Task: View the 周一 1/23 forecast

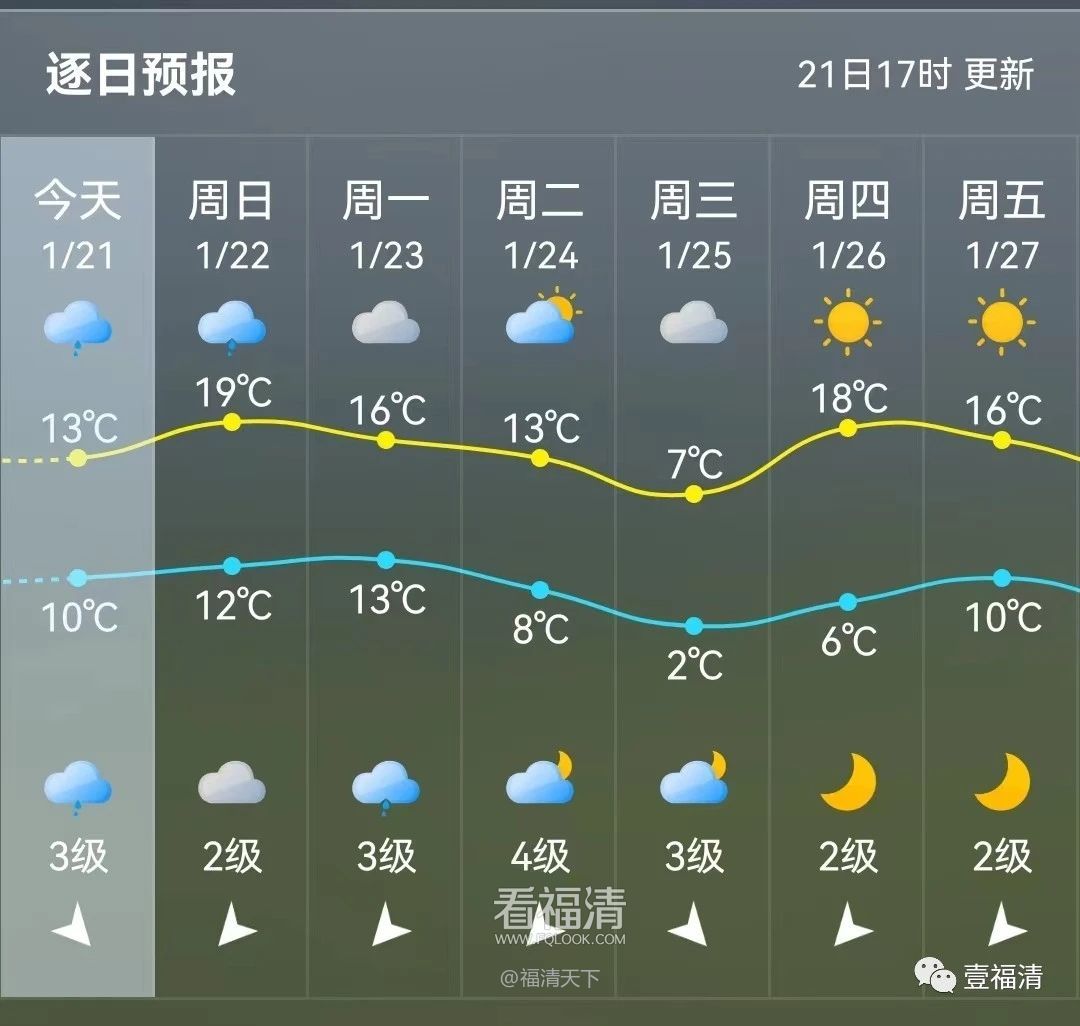Action: pyautogui.click(x=386, y=225)
